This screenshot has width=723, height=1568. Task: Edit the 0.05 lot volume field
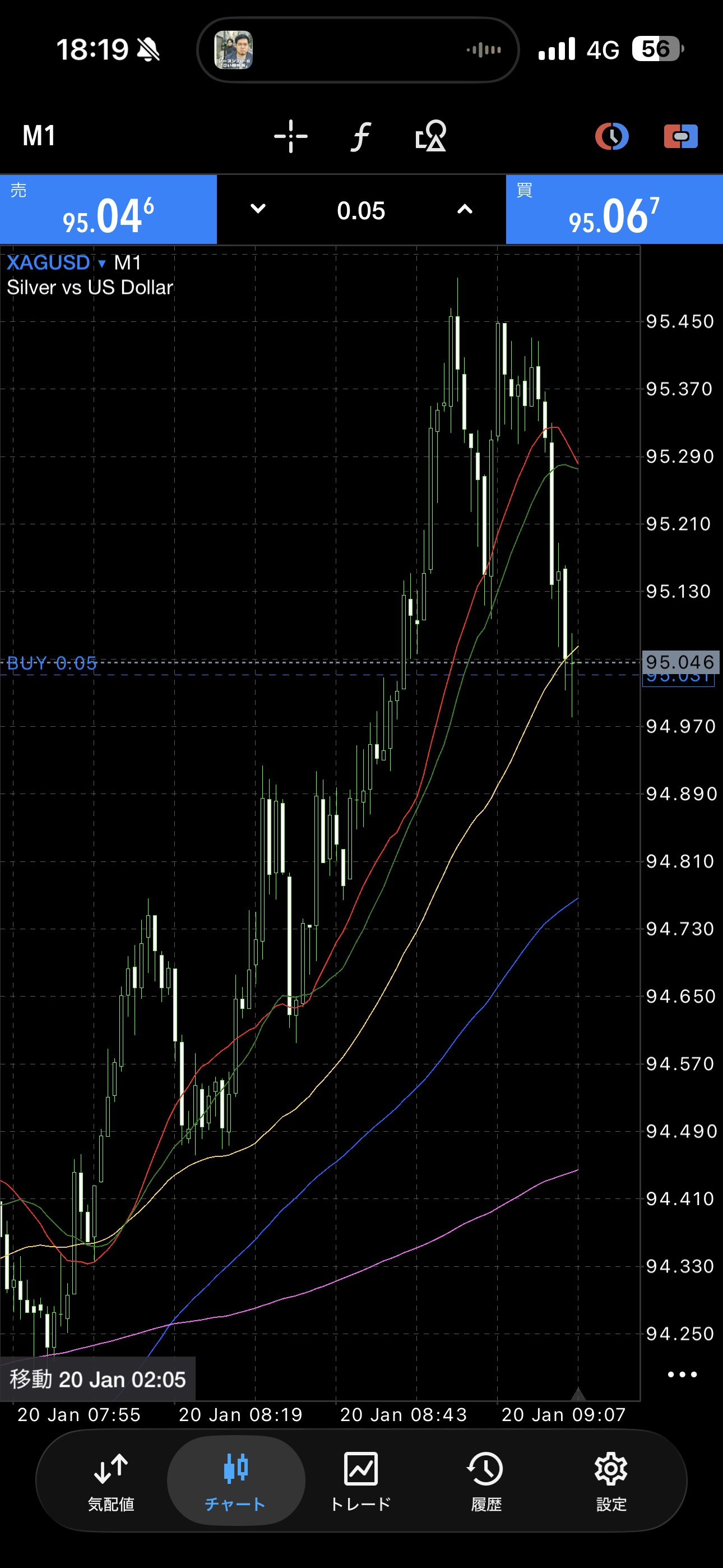(x=361, y=211)
